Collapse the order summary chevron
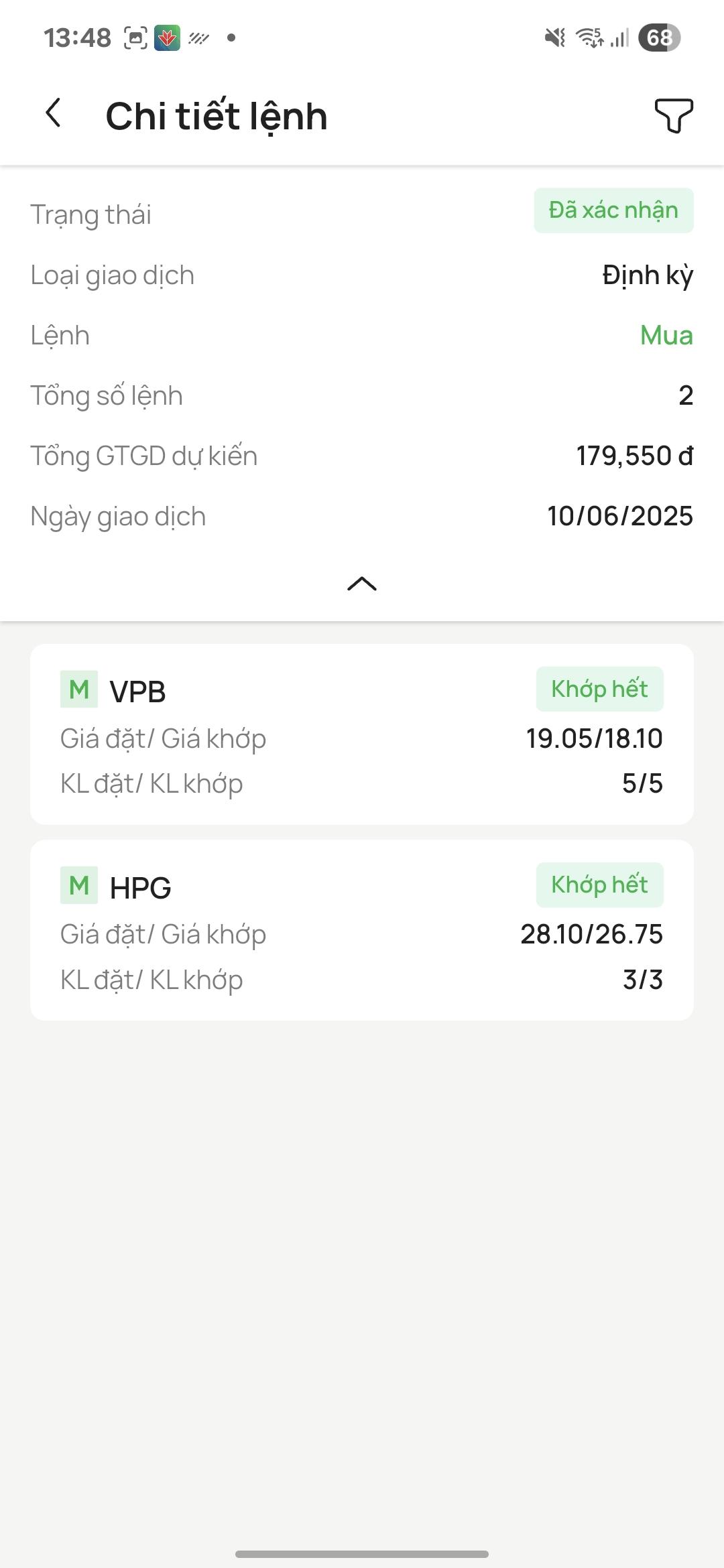The image size is (724, 1568). [x=362, y=584]
